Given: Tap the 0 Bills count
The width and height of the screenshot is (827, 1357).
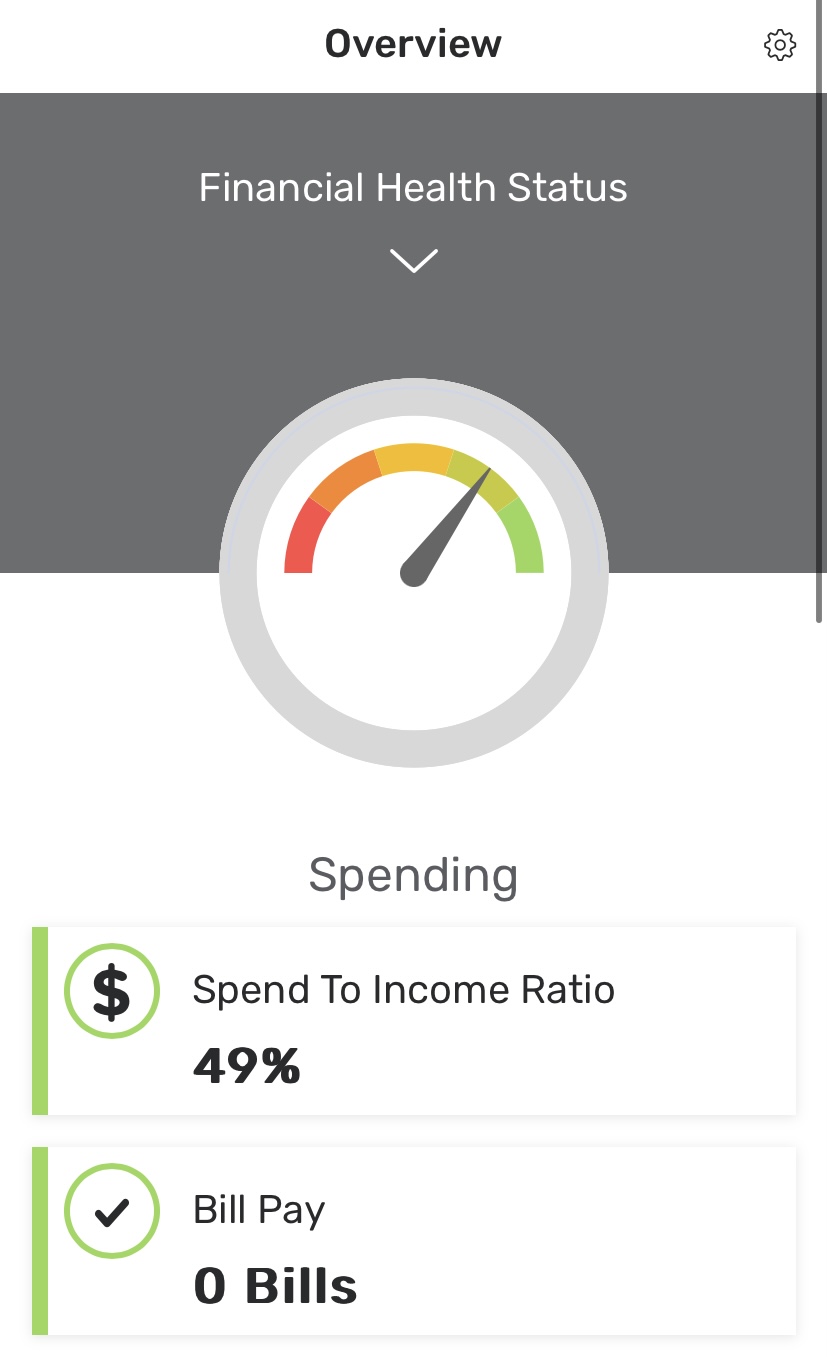Looking at the screenshot, I should [275, 1286].
